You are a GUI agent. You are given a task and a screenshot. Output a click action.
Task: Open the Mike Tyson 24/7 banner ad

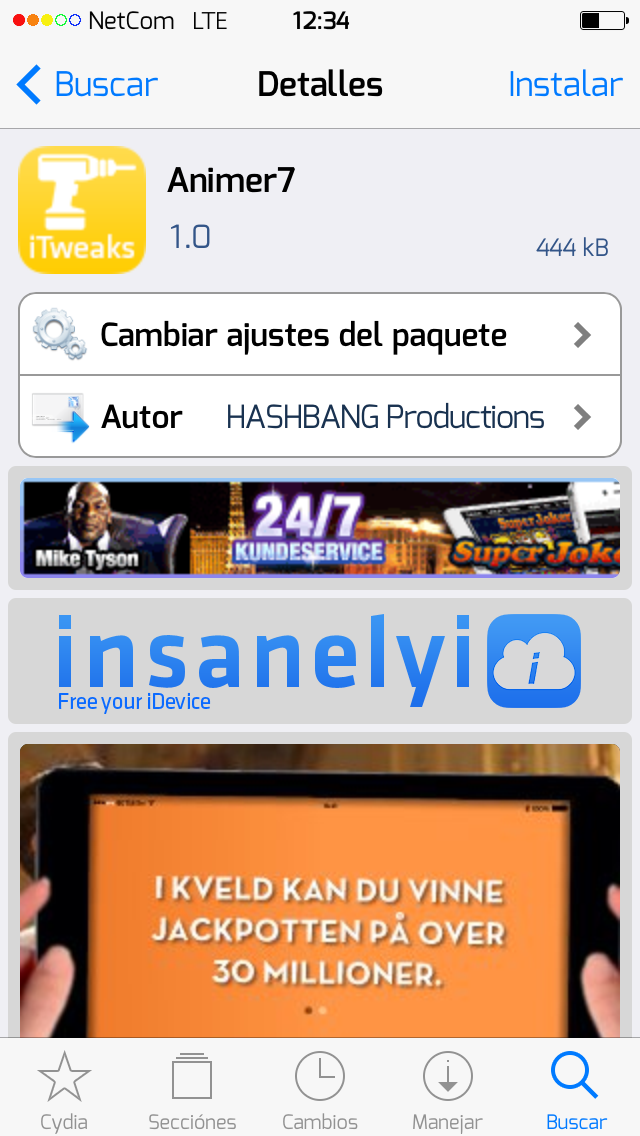pos(320,528)
